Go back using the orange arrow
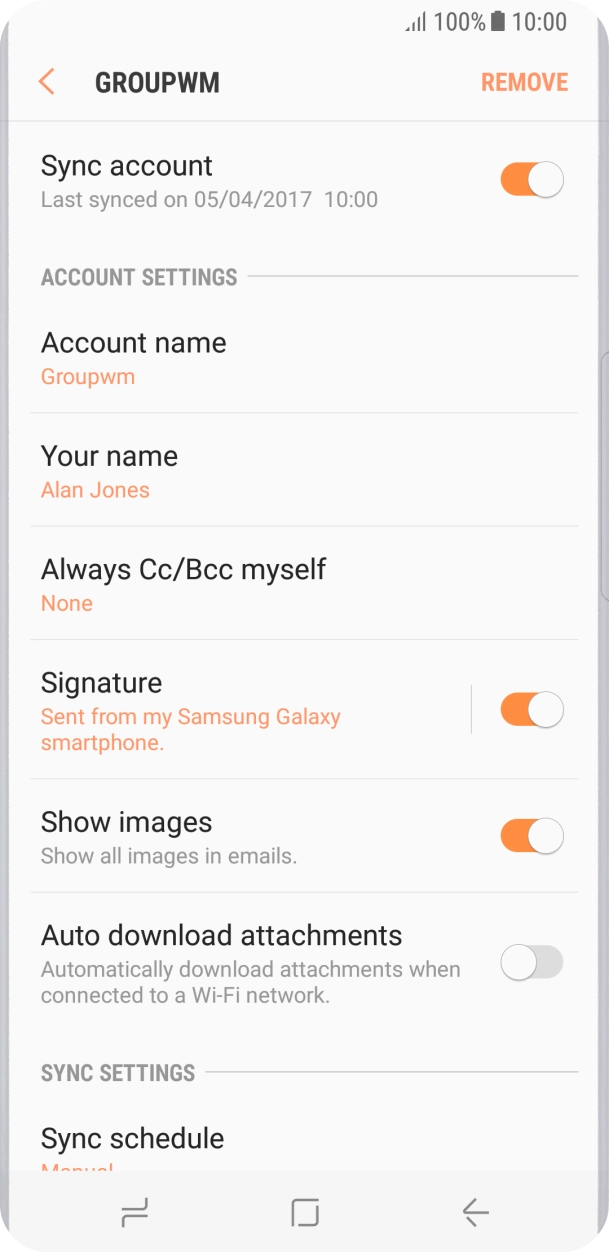 pyautogui.click(x=46, y=82)
